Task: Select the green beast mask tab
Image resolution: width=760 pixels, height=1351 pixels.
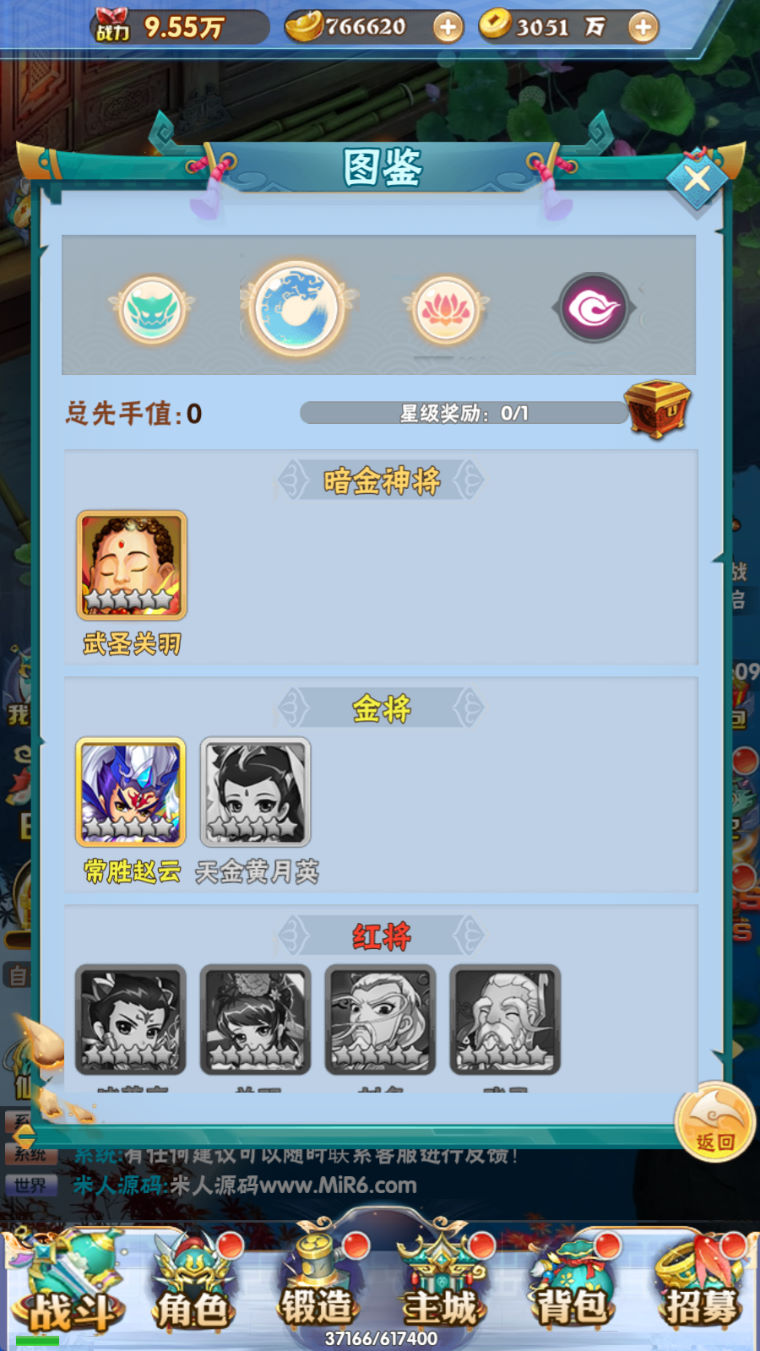Action: (152, 309)
